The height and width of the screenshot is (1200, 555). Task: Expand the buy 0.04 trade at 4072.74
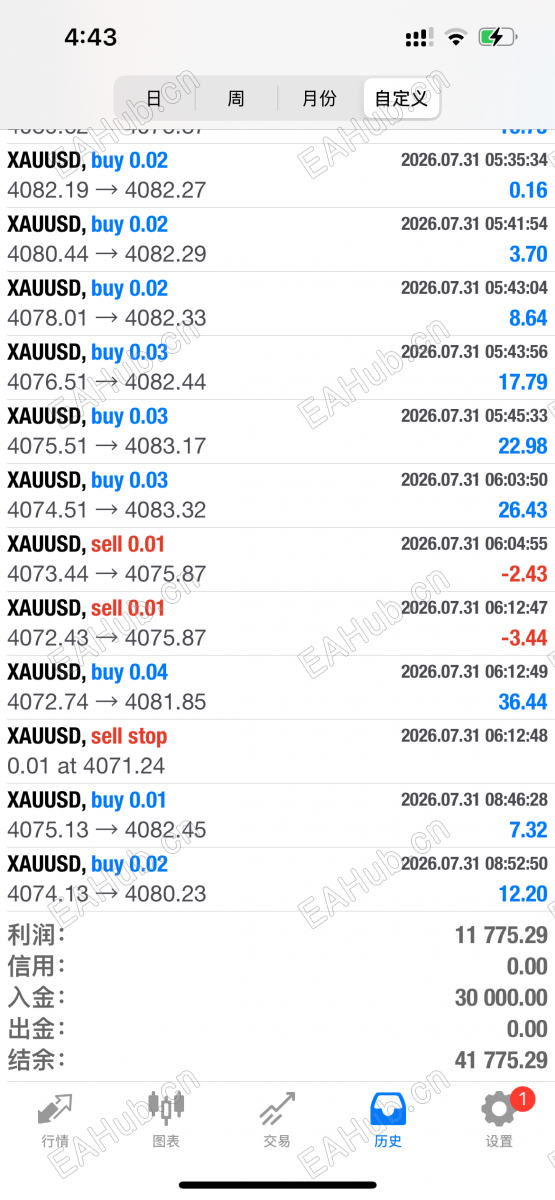pyautogui.click(x=277, y=688)
